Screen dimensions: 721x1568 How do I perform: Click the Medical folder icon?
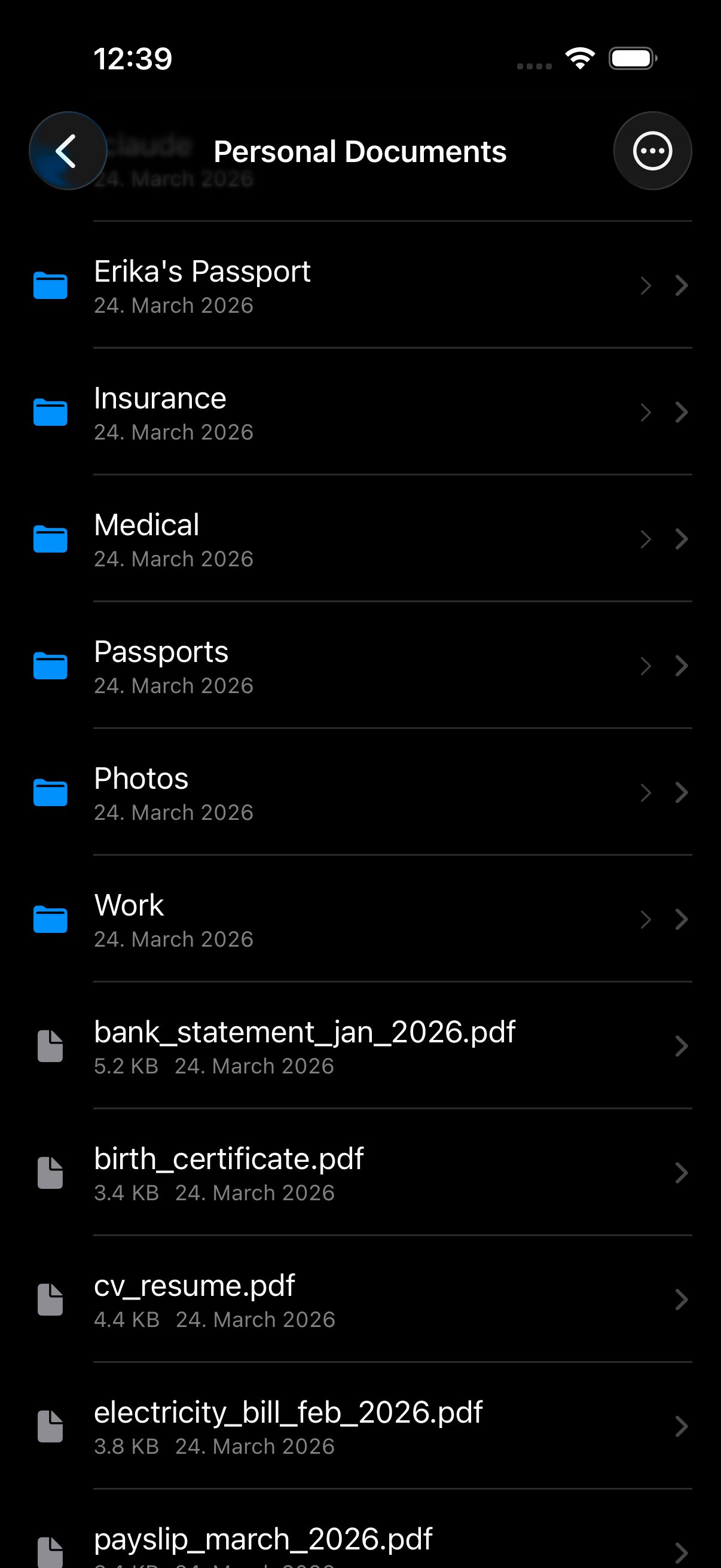tap(50, 539)
